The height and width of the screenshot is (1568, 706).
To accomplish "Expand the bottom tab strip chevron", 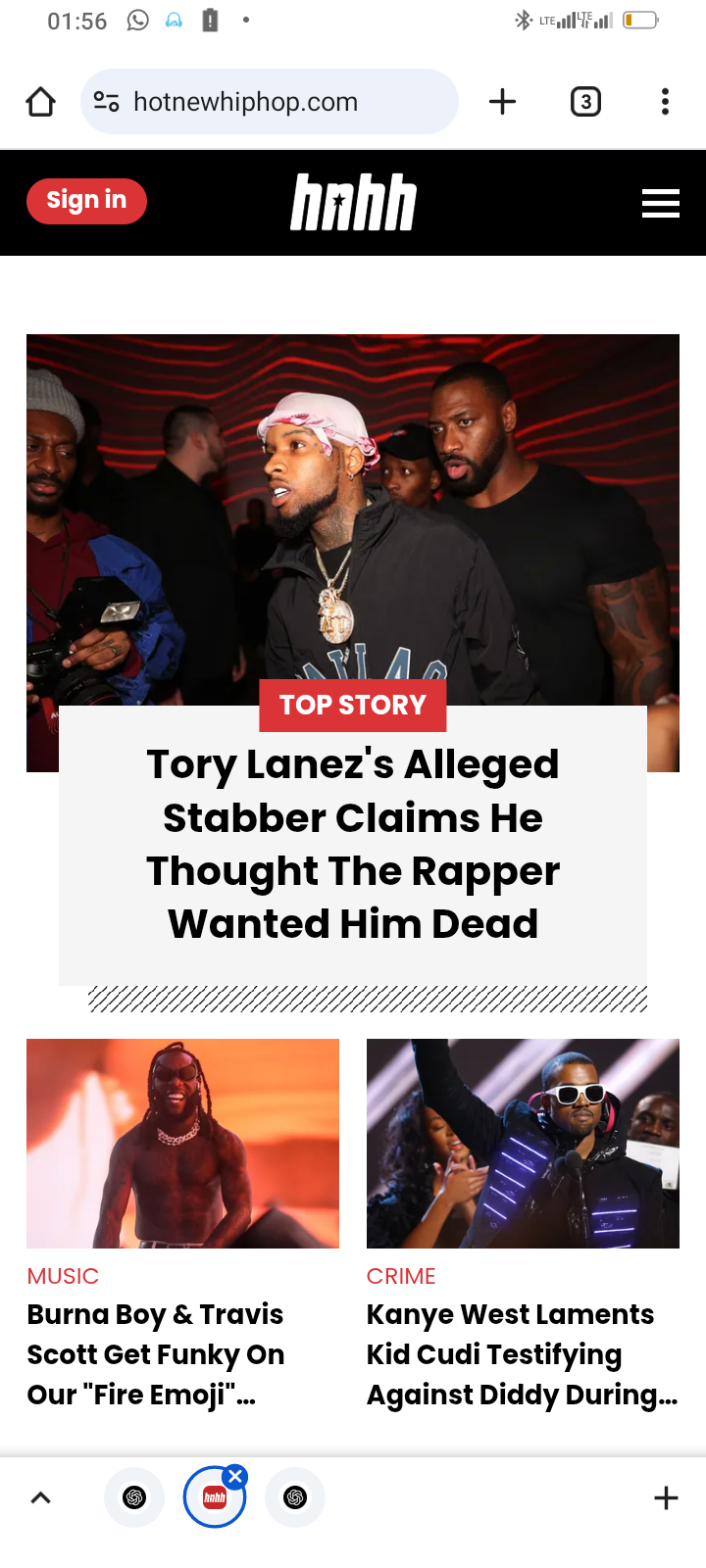I will click(x=40, y=1497).
